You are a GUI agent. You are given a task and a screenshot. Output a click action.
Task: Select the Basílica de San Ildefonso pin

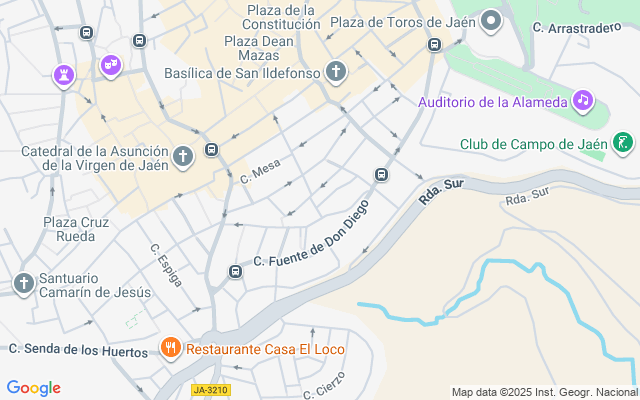coord(336,72)
